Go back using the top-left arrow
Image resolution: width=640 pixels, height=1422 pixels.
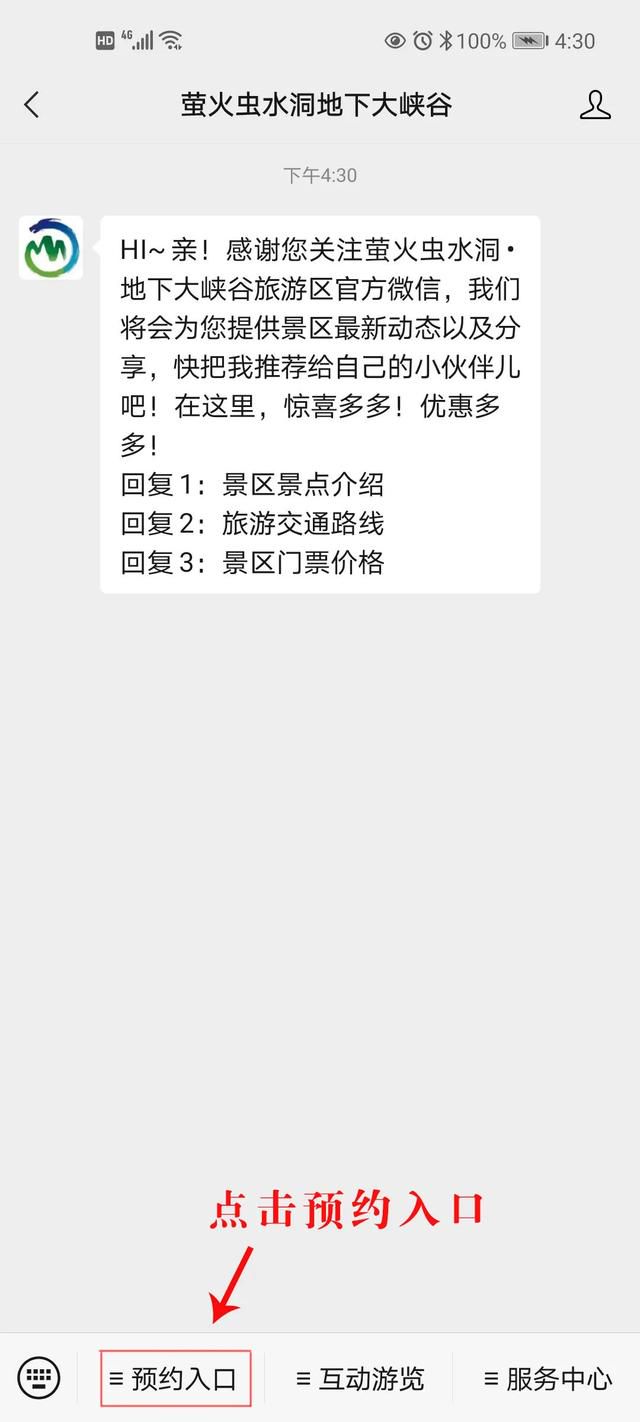[32, 104]
